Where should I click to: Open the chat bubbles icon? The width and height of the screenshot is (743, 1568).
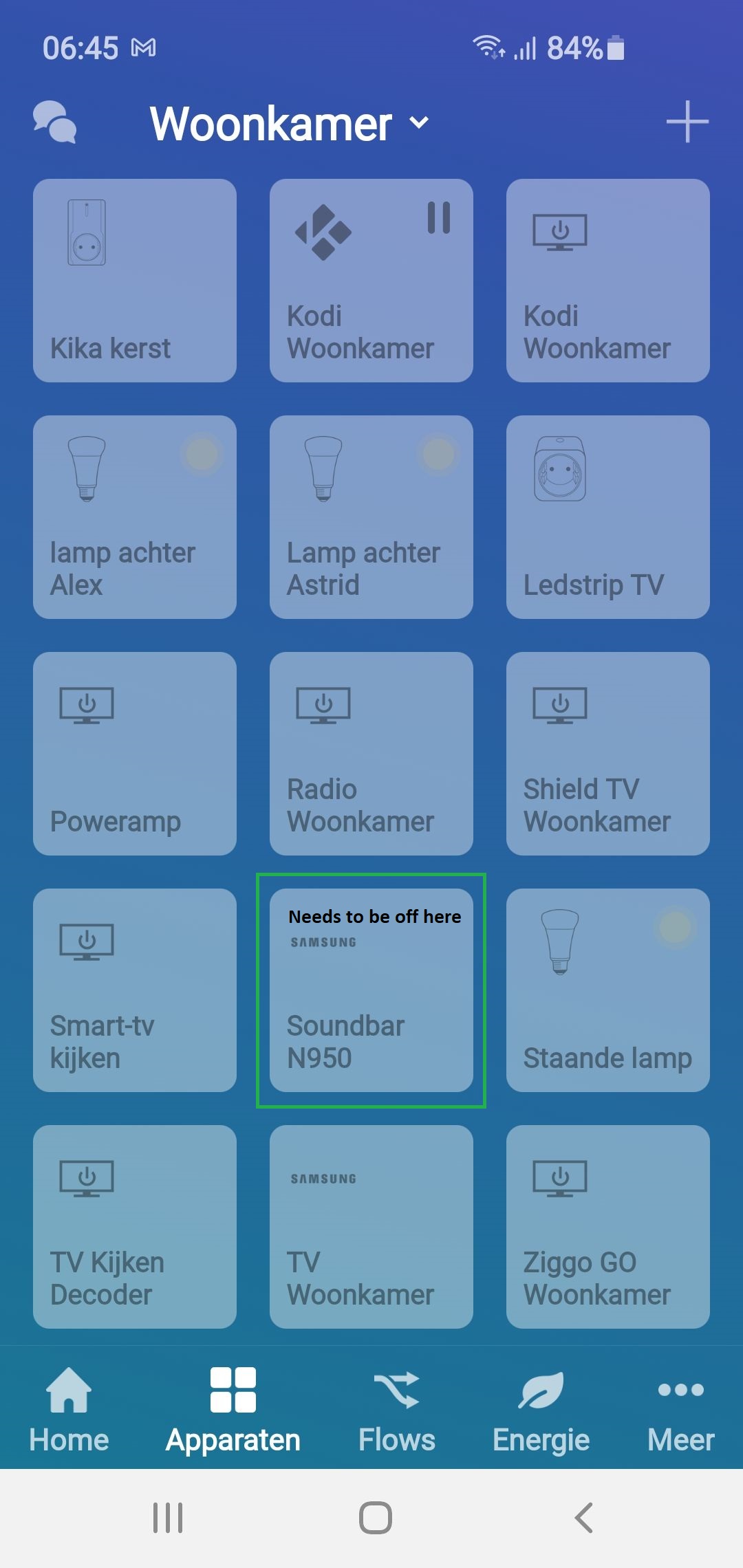click(55, 122)
